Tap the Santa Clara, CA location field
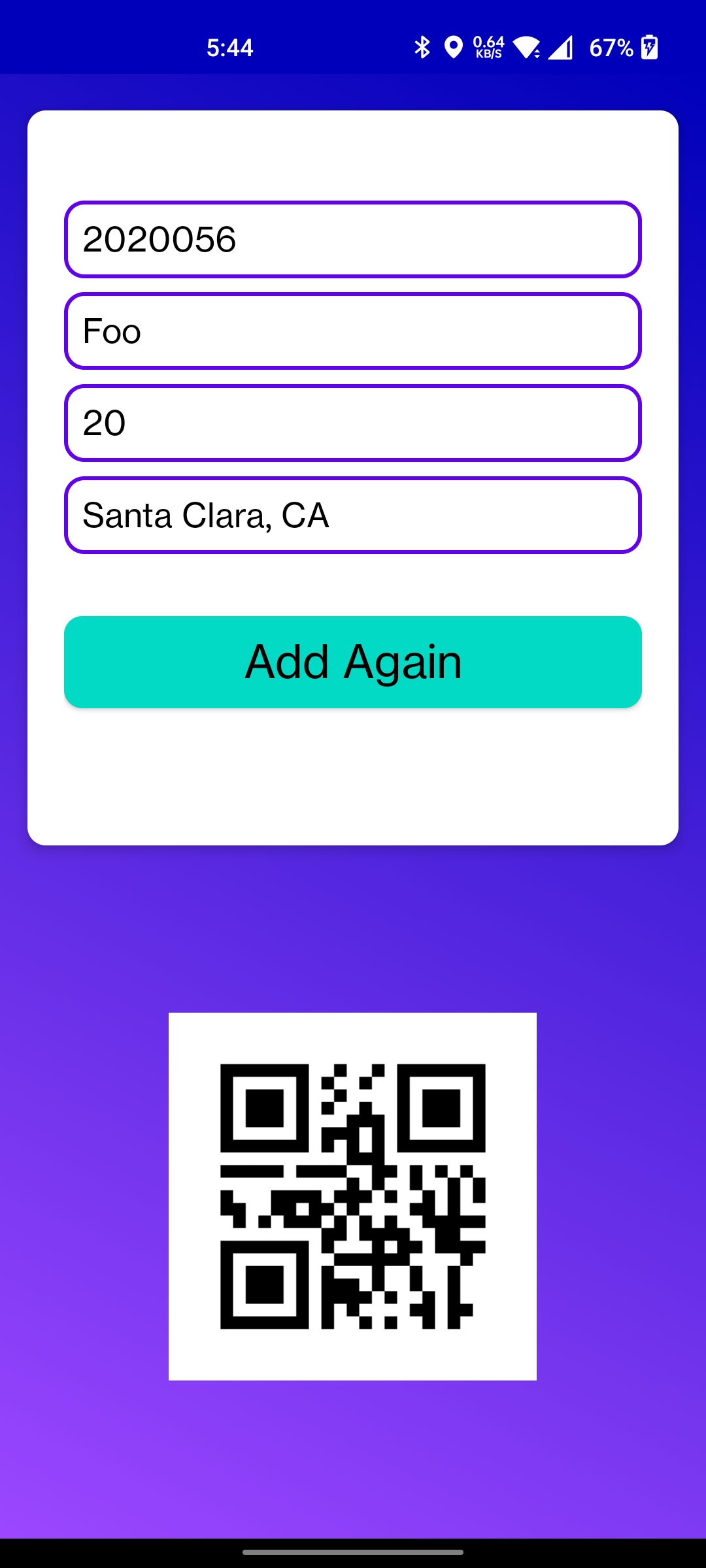Image resolution: width=706 pixels, height=1568 pixels. 352,515
